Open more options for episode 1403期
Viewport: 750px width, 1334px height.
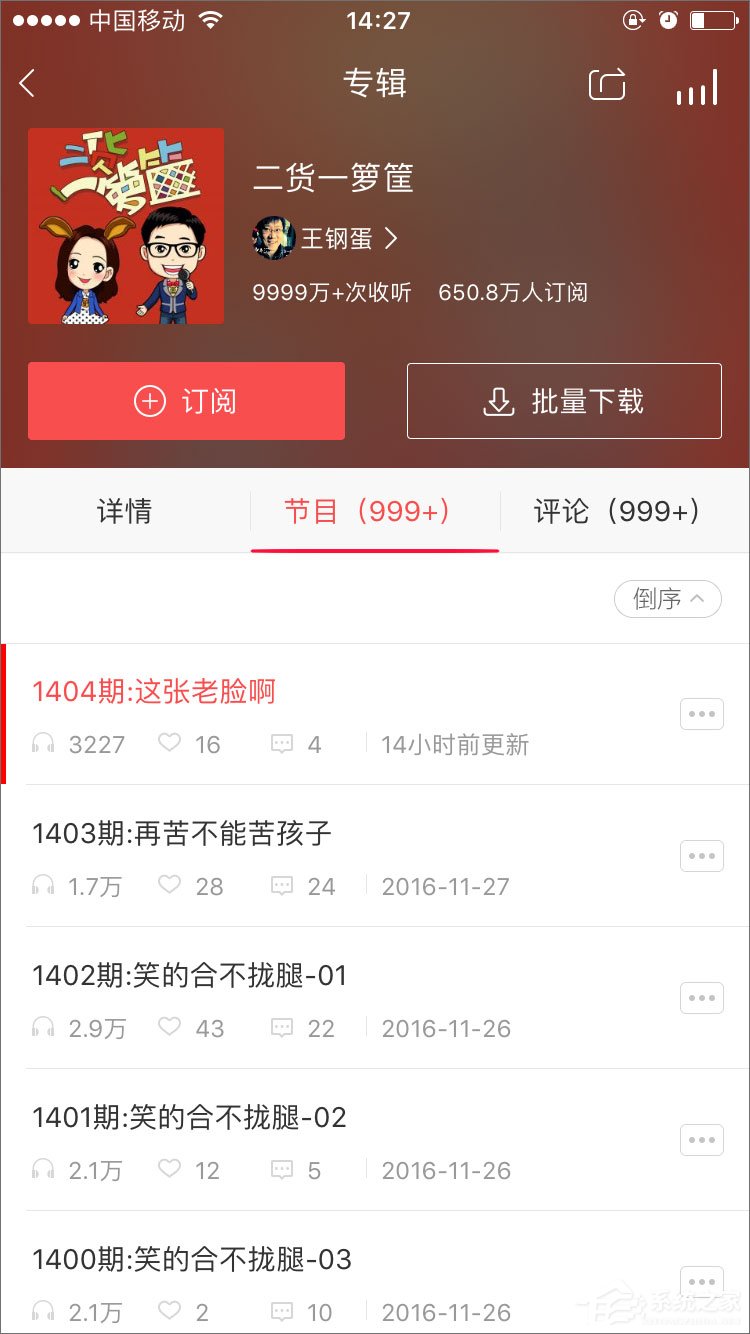coord(701,856)
